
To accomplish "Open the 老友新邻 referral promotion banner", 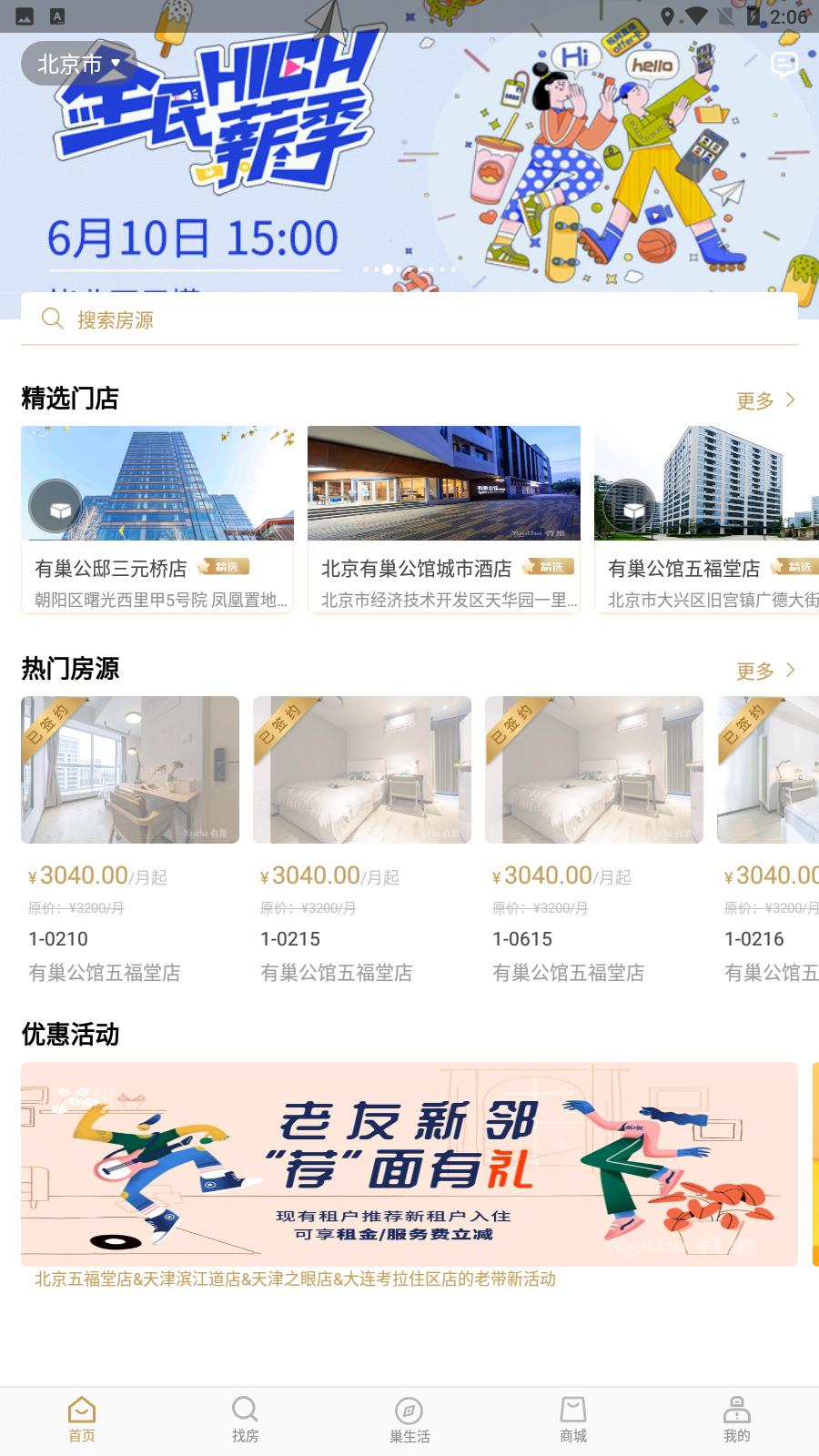I will (409, 1165).
